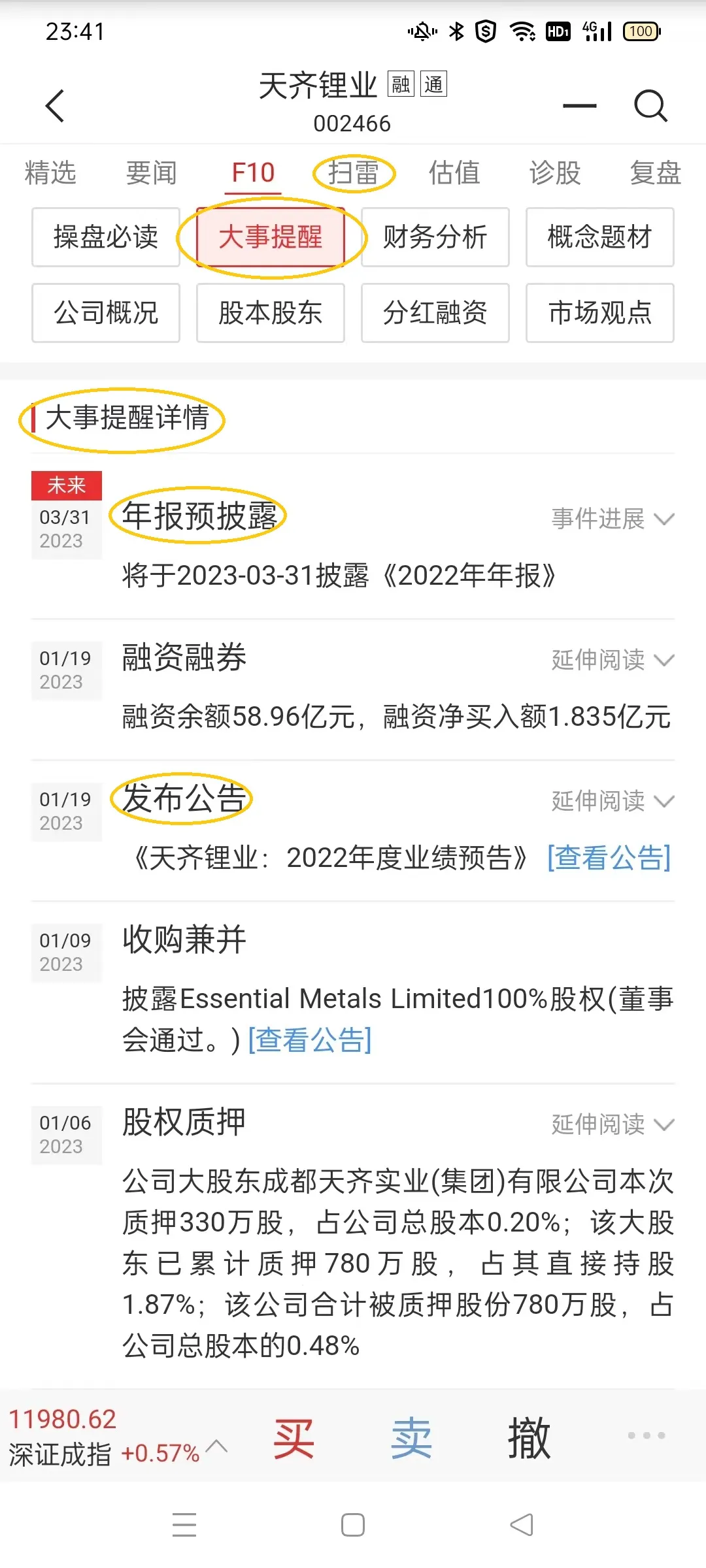Switch to the 估值 tab
The width and height of the screenshot is (706, 1568).
(454, 173)
